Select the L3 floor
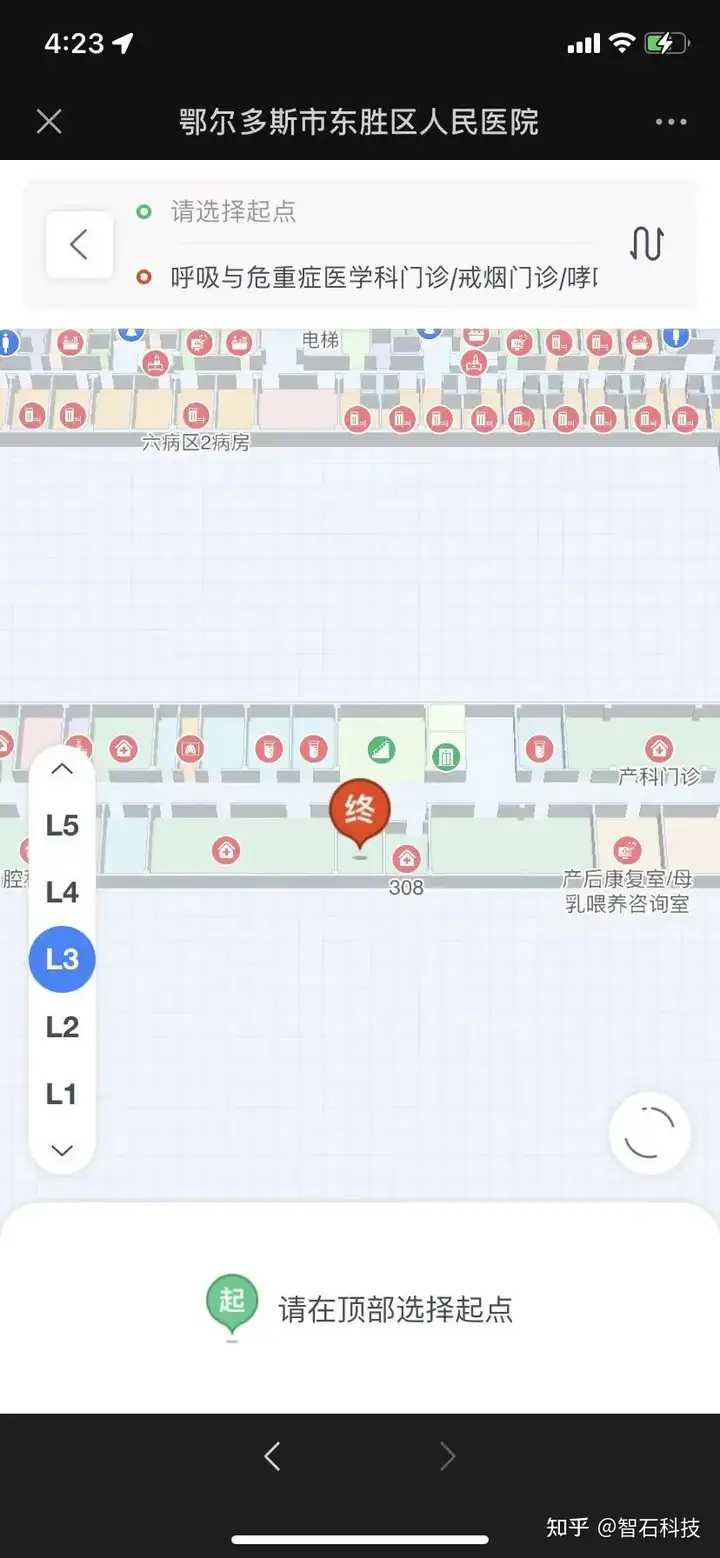720x1558 pixels. [62, 959]
